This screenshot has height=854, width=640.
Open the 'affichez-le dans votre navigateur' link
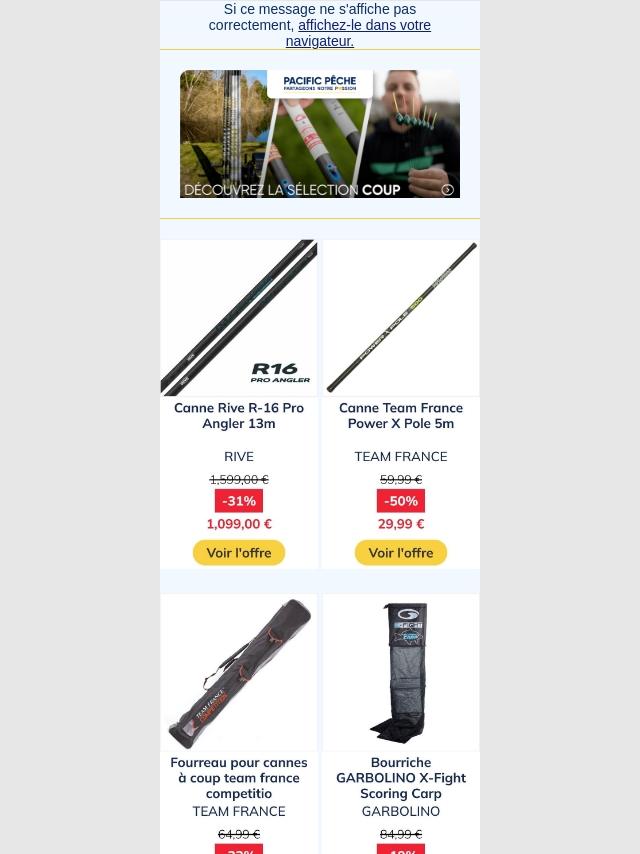click(x=364, y=26)
